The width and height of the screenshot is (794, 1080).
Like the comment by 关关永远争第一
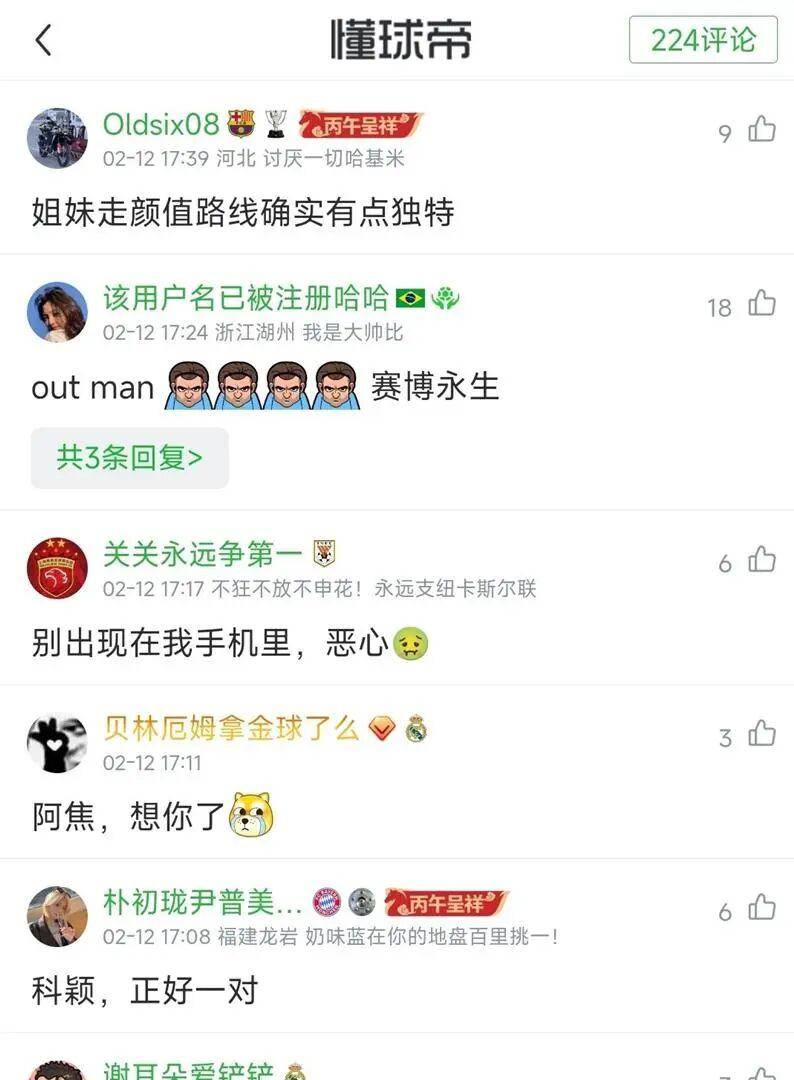762,560
